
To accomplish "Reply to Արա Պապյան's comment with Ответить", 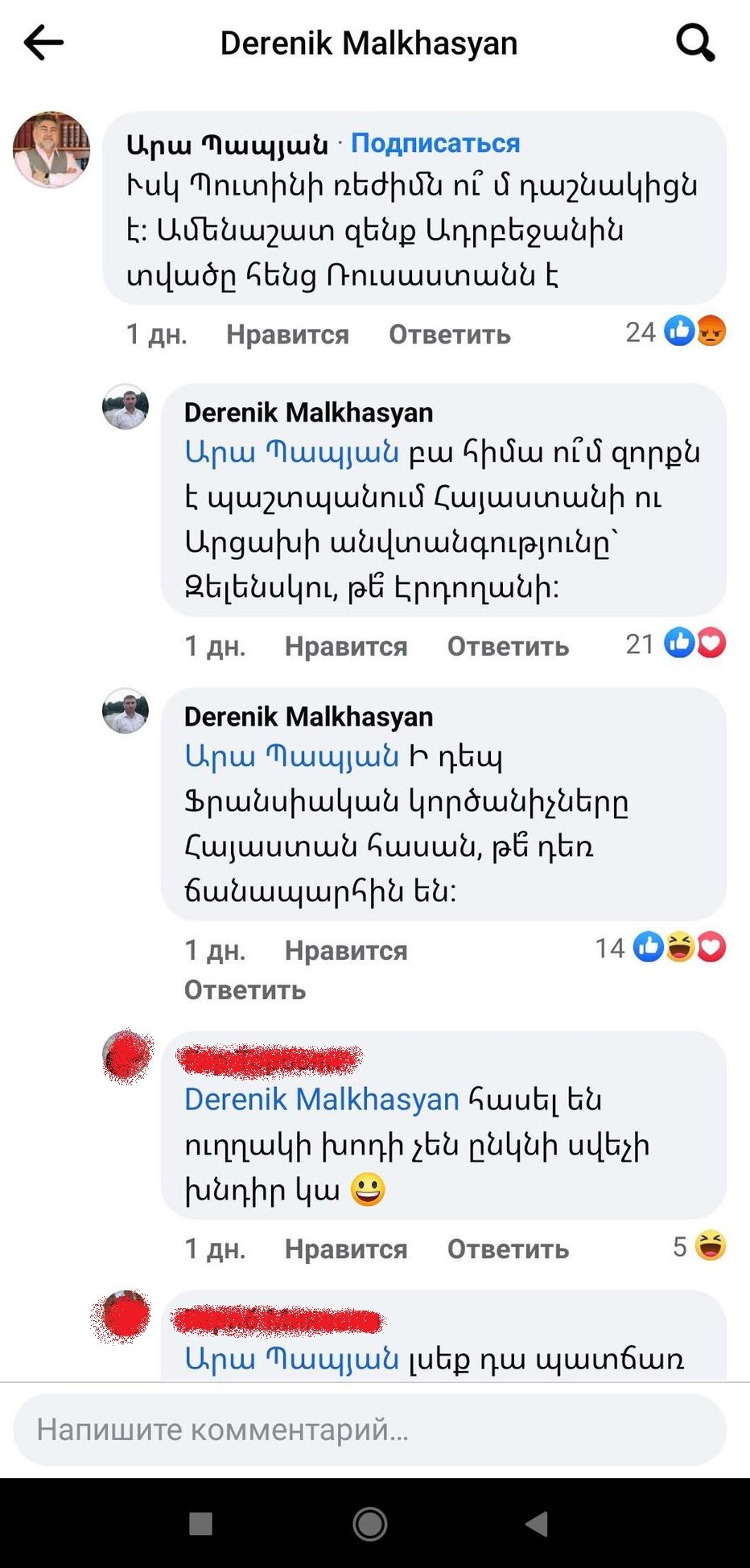I will tap(449, 334).
